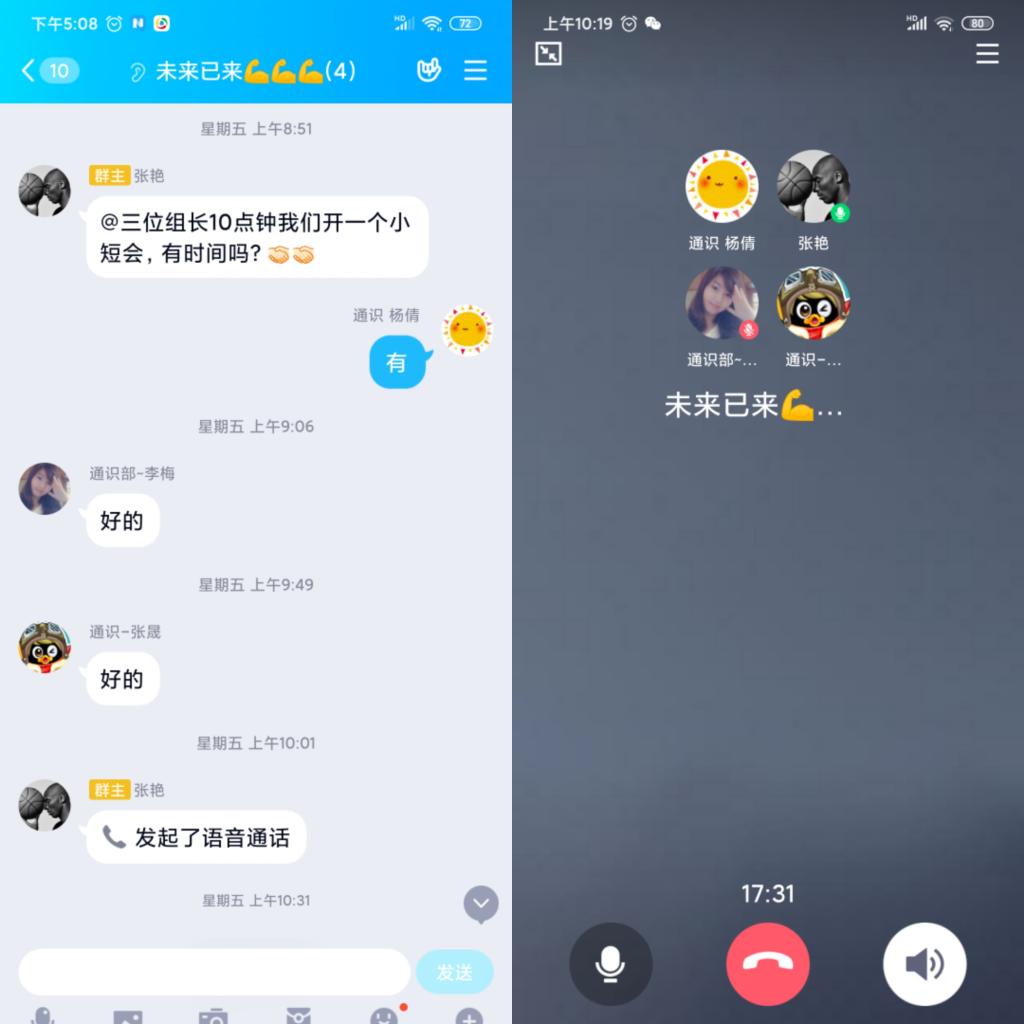The image size is (1024, 1024).
Task: View 张艳's profile from the first message avatar
Action: pyautogui.click(x=45, y=190)
